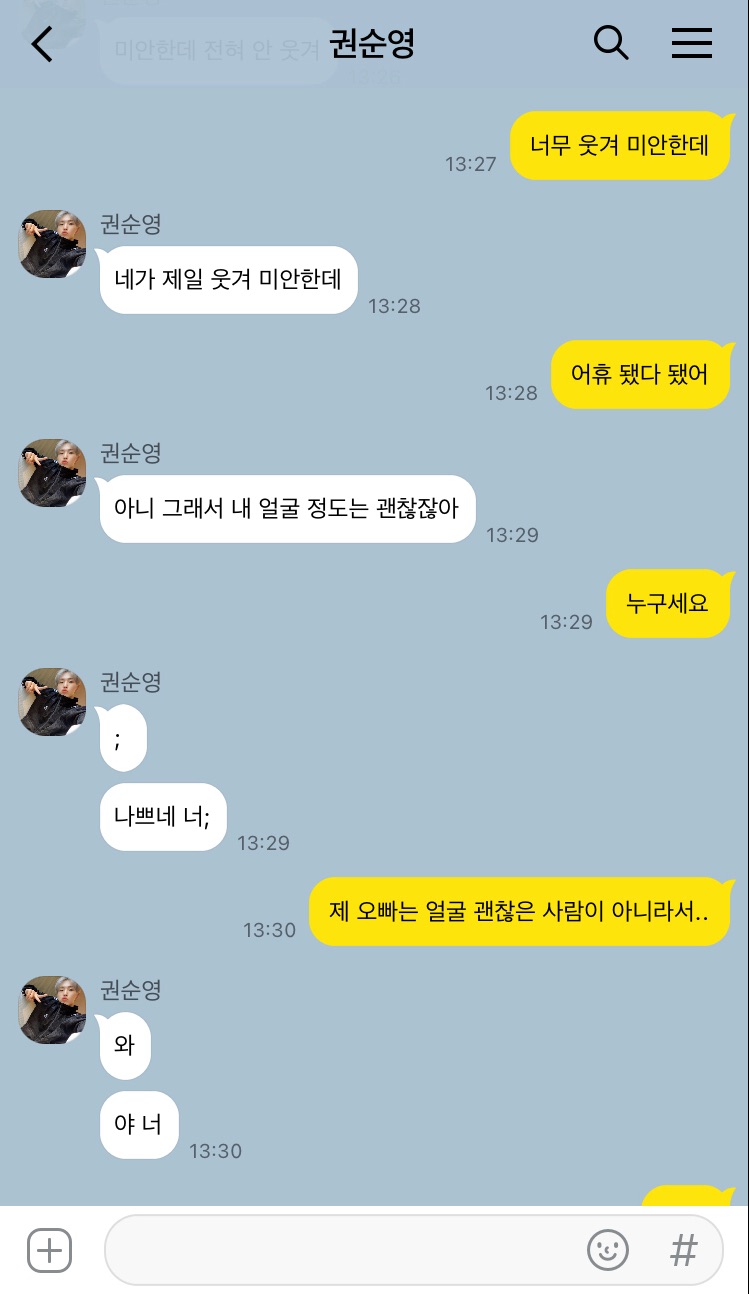Select the '누구세요' yellow bubble
This screenshot has height=1294, width=749.
pyautogui.click(x=668, y=603)
